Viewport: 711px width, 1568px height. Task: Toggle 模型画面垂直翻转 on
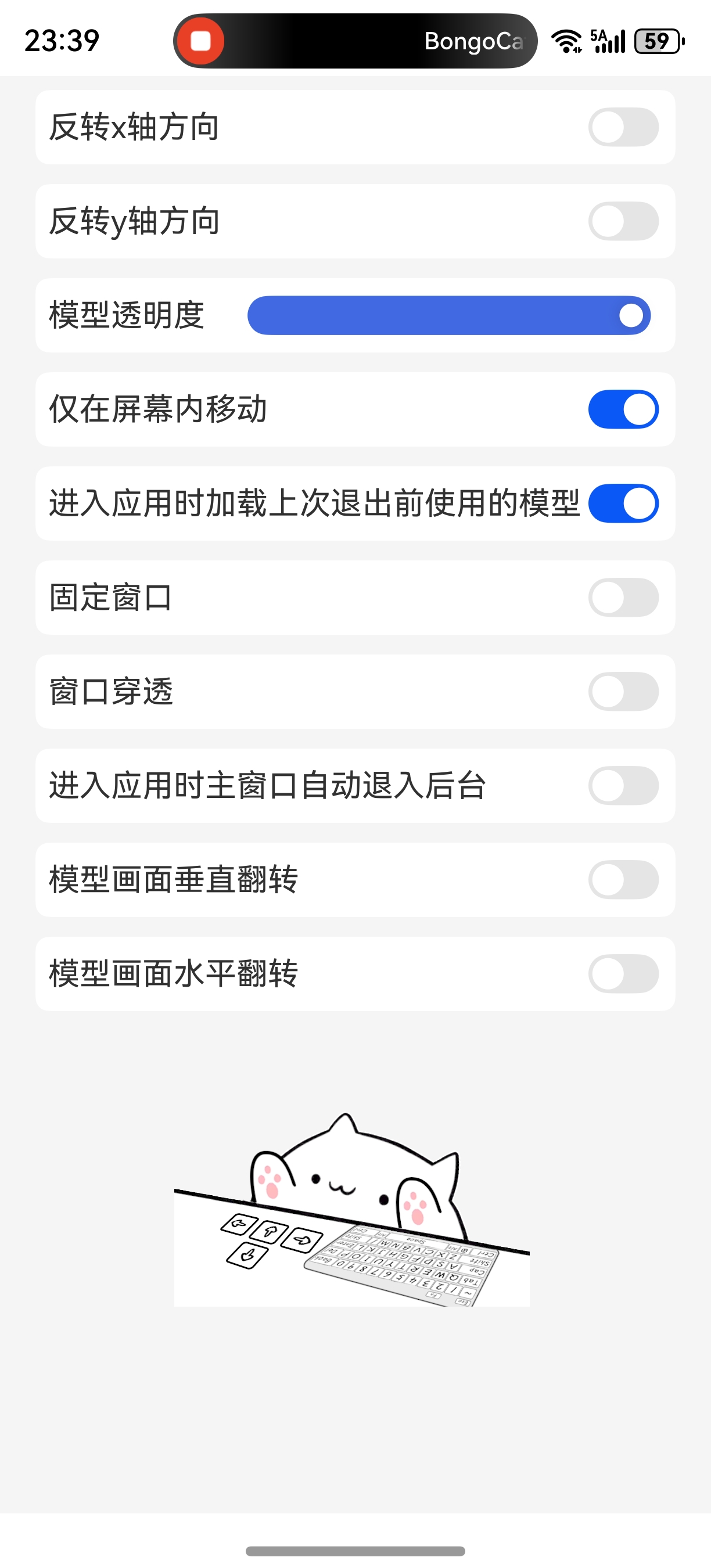624,880
